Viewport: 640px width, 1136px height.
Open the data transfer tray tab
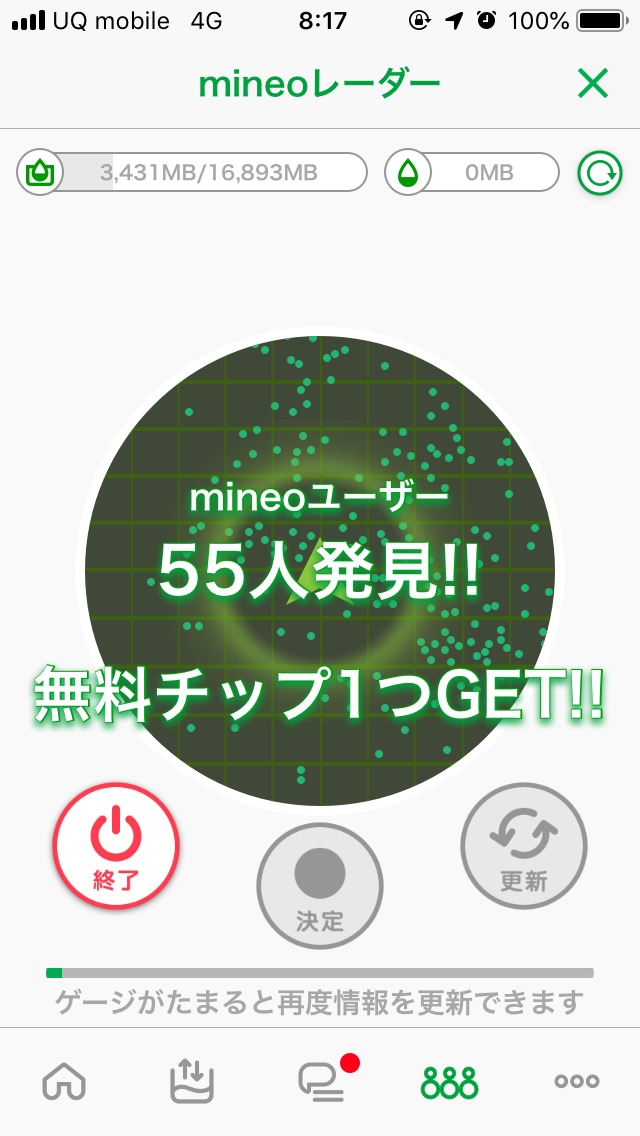(192, 1081)
